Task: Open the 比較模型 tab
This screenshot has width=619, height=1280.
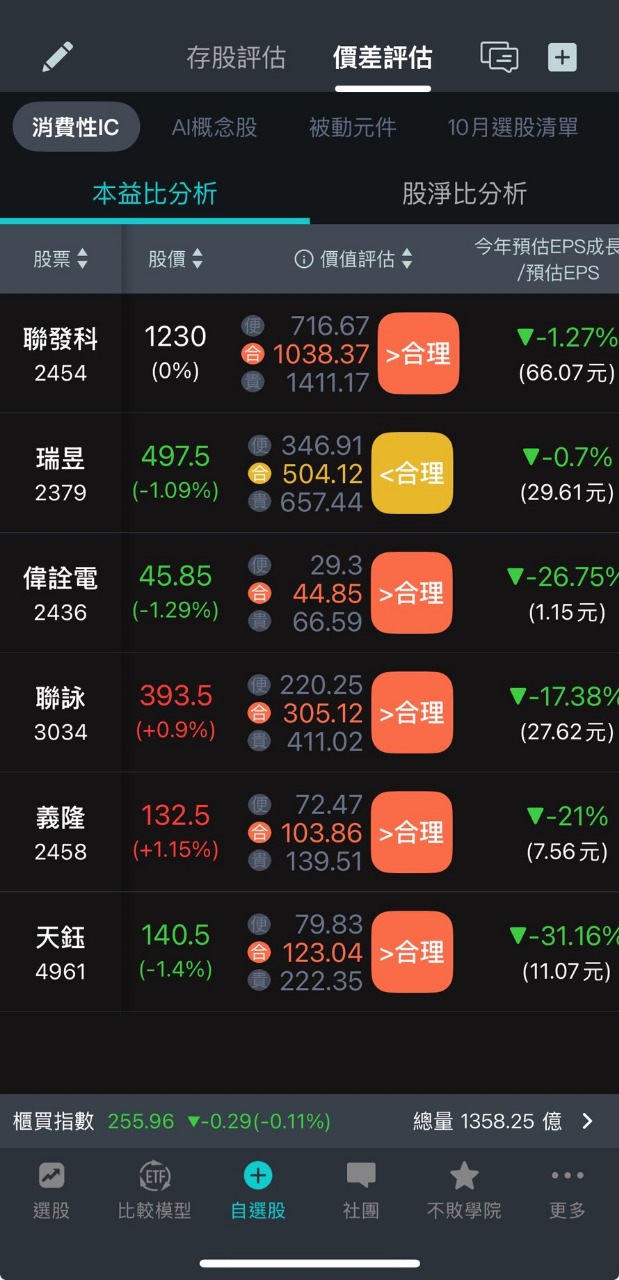Action: pos(154,1190)
